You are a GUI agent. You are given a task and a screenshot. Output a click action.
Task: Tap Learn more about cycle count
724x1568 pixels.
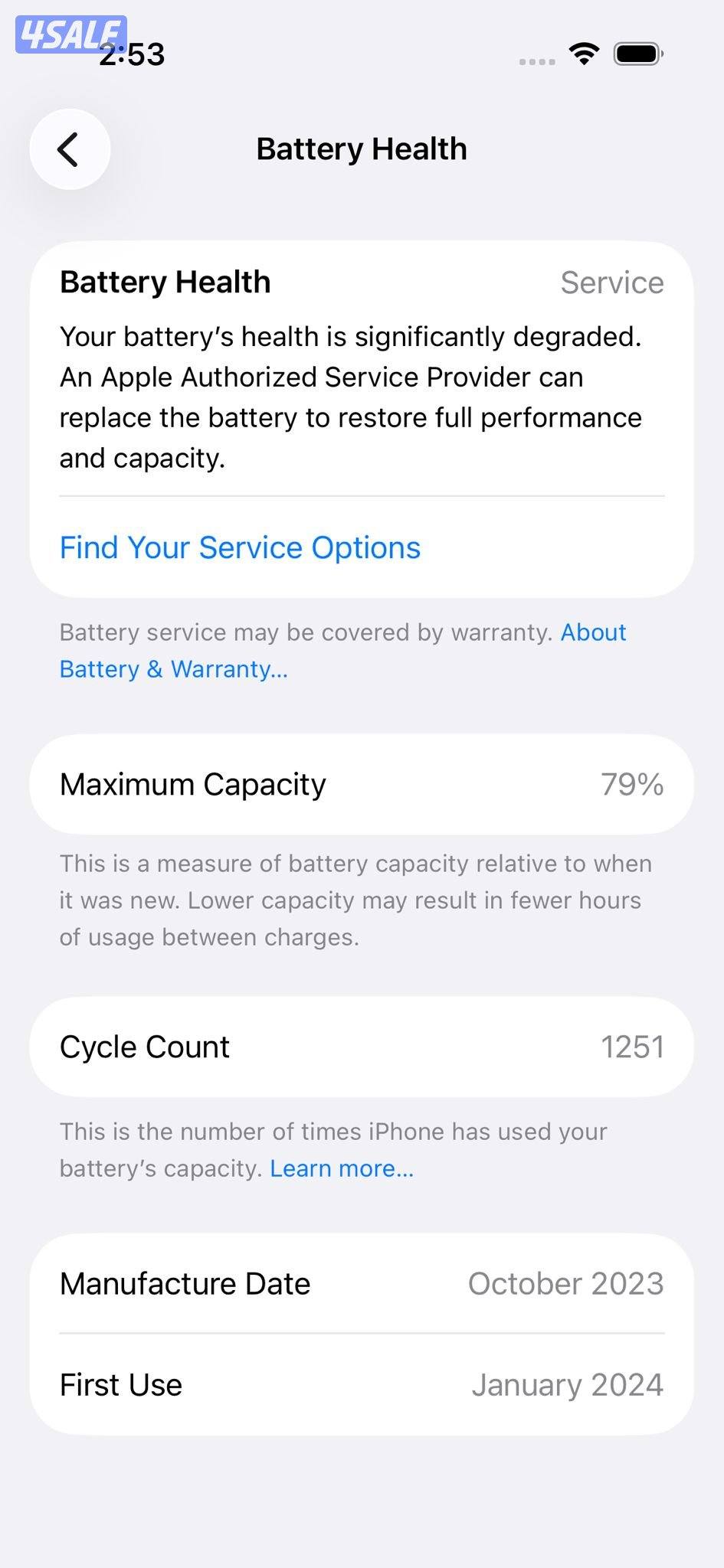[342, 1168]
